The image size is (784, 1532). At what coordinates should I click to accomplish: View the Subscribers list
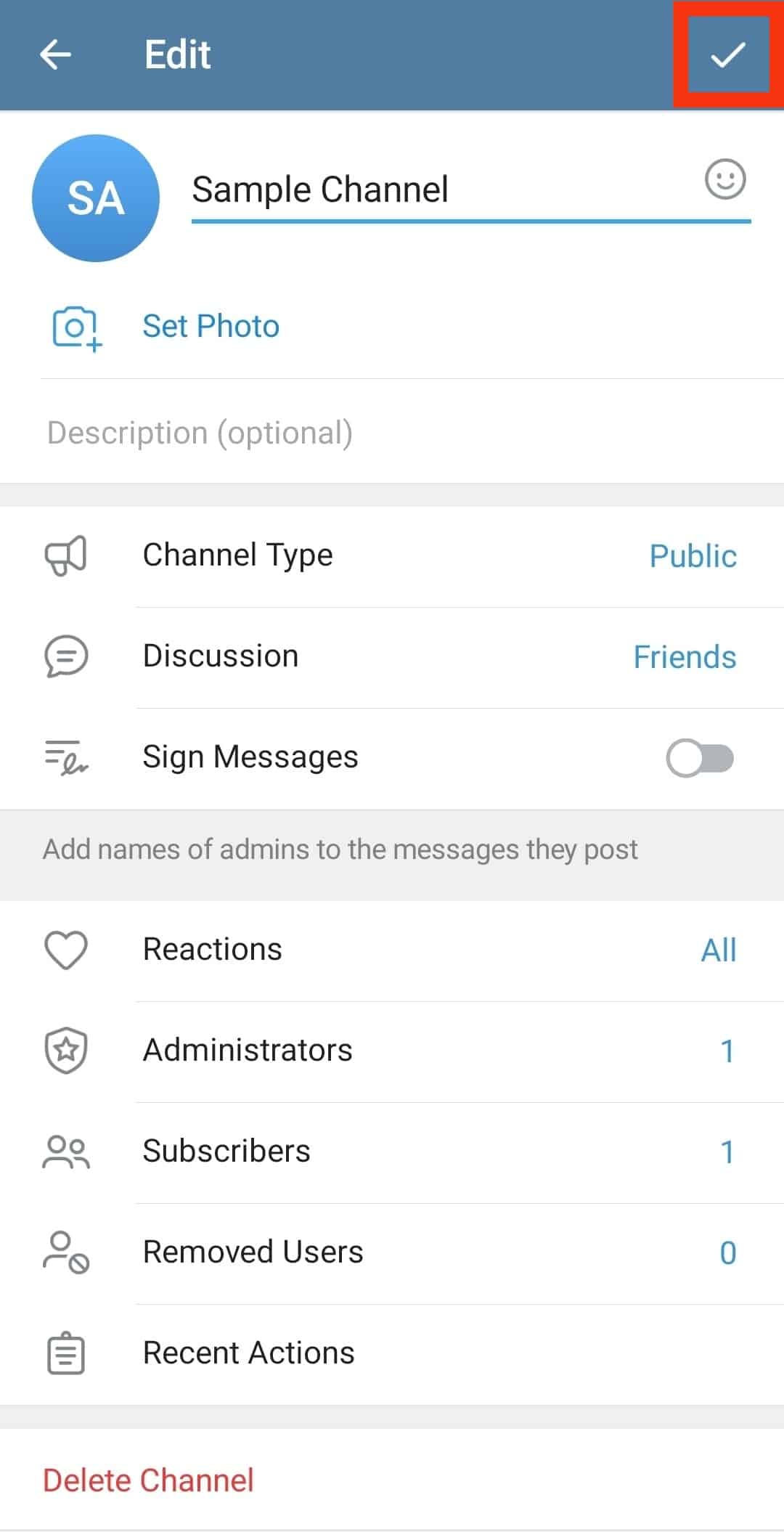pyautogui.click(x=392, y=1152)
